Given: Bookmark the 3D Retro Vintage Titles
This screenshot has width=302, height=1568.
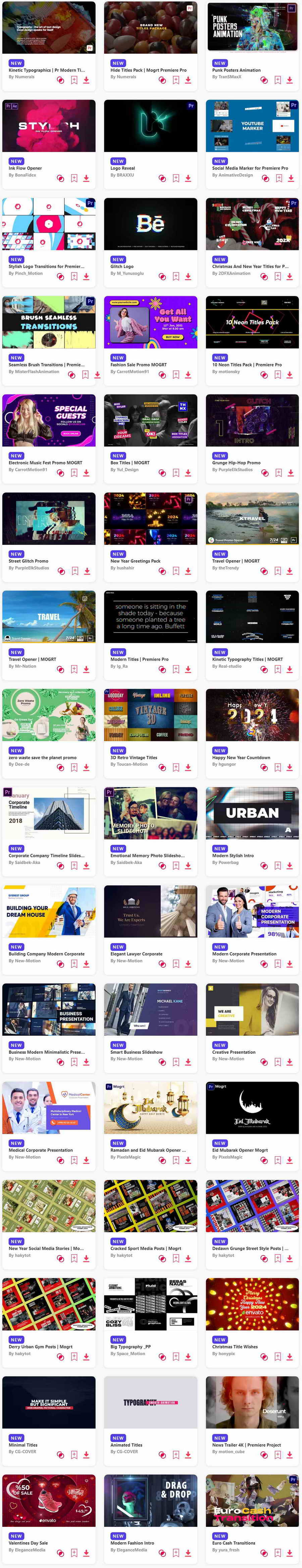Looking at the screenshot, I should [176, 767].
